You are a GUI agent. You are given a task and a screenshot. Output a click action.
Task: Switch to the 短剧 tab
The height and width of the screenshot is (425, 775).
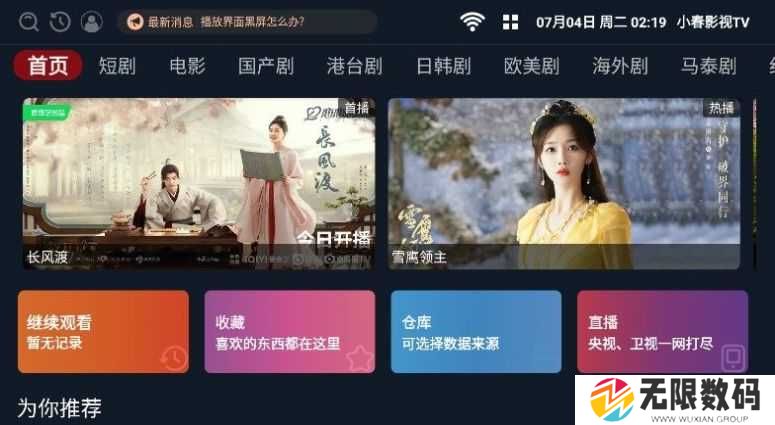[x=117, y=66]
